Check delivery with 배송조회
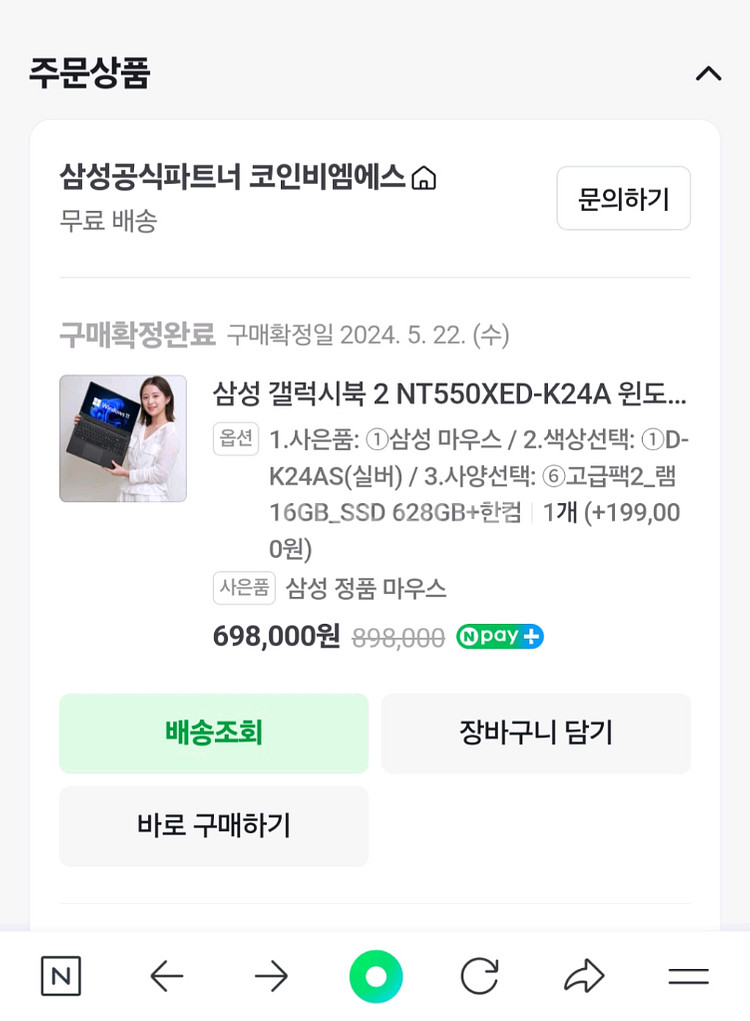The image size is (750, 1021). (213, 733)
